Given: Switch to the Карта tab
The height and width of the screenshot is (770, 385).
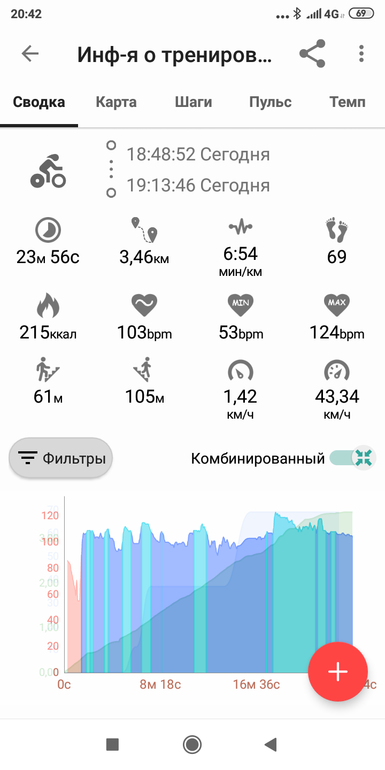Looking at the screenshot, I should pos(116,102).
